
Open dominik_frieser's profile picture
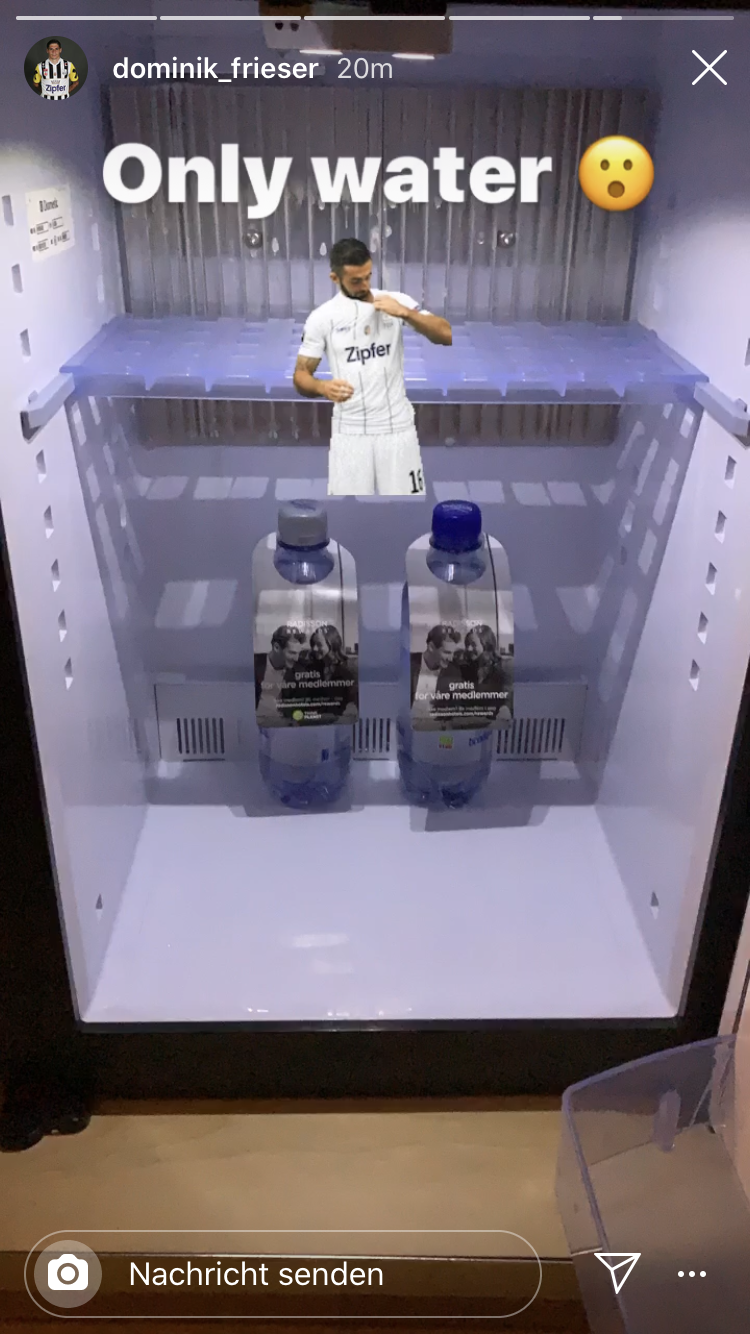point(56,69)
